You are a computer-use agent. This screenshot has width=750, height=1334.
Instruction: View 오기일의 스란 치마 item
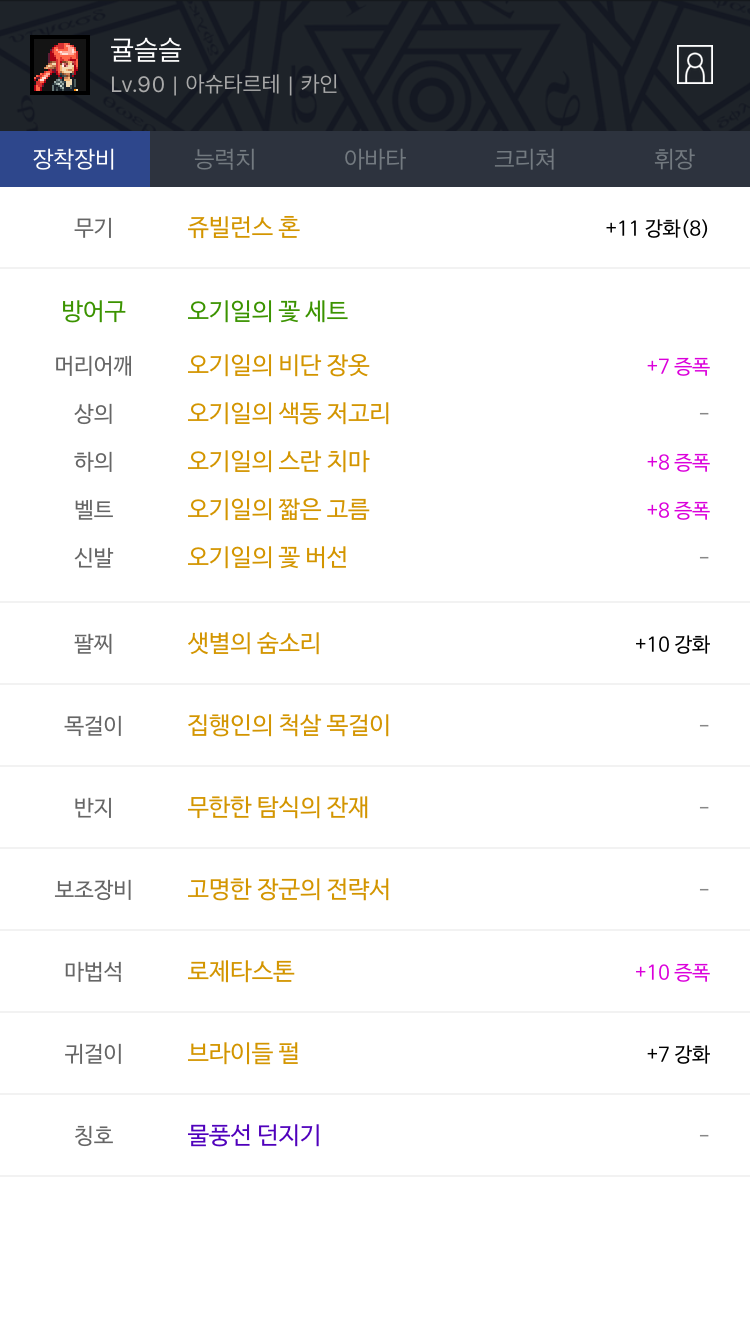click(279, 461)
